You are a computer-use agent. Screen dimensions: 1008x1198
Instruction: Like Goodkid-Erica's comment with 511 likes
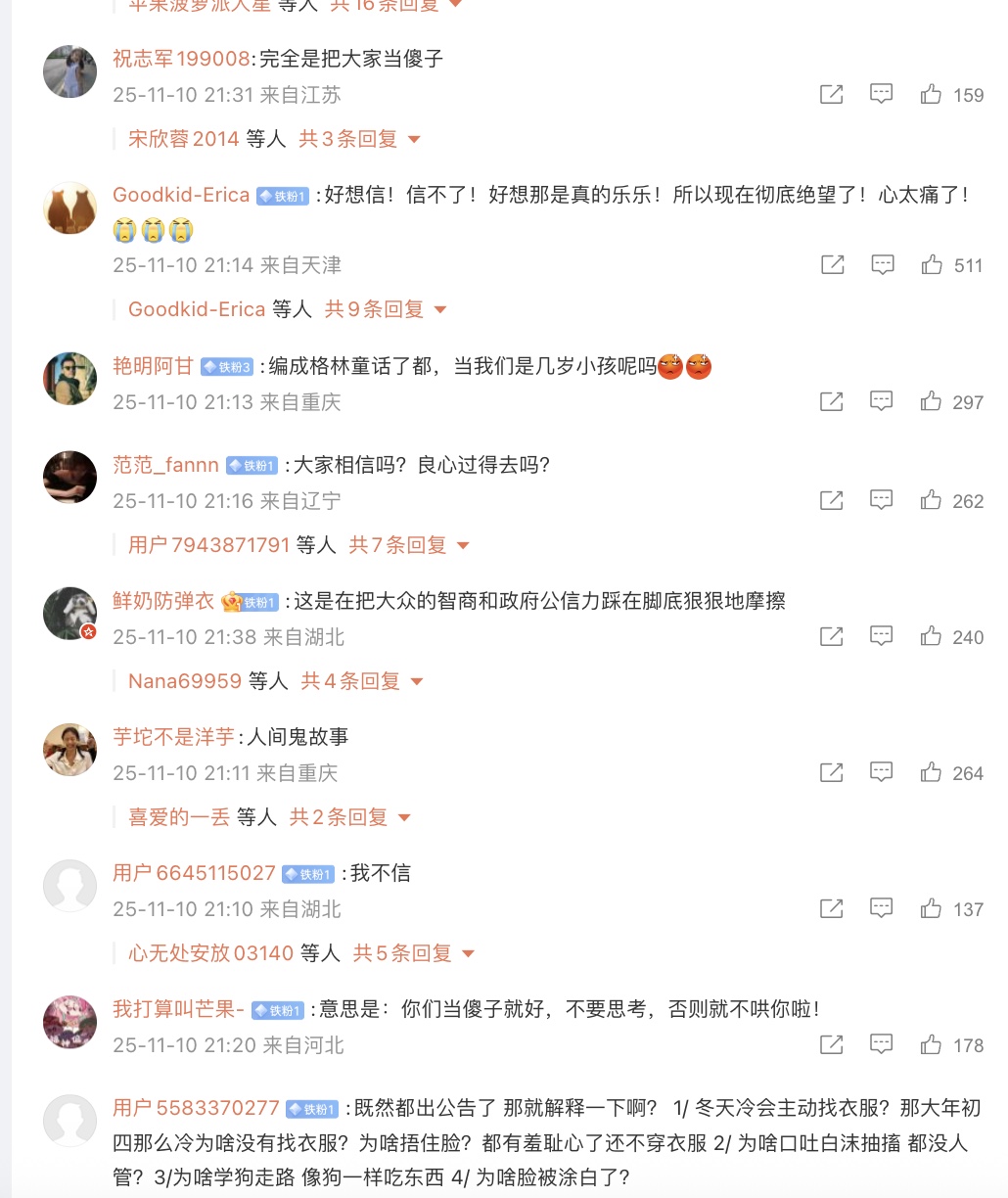[932, 265]
